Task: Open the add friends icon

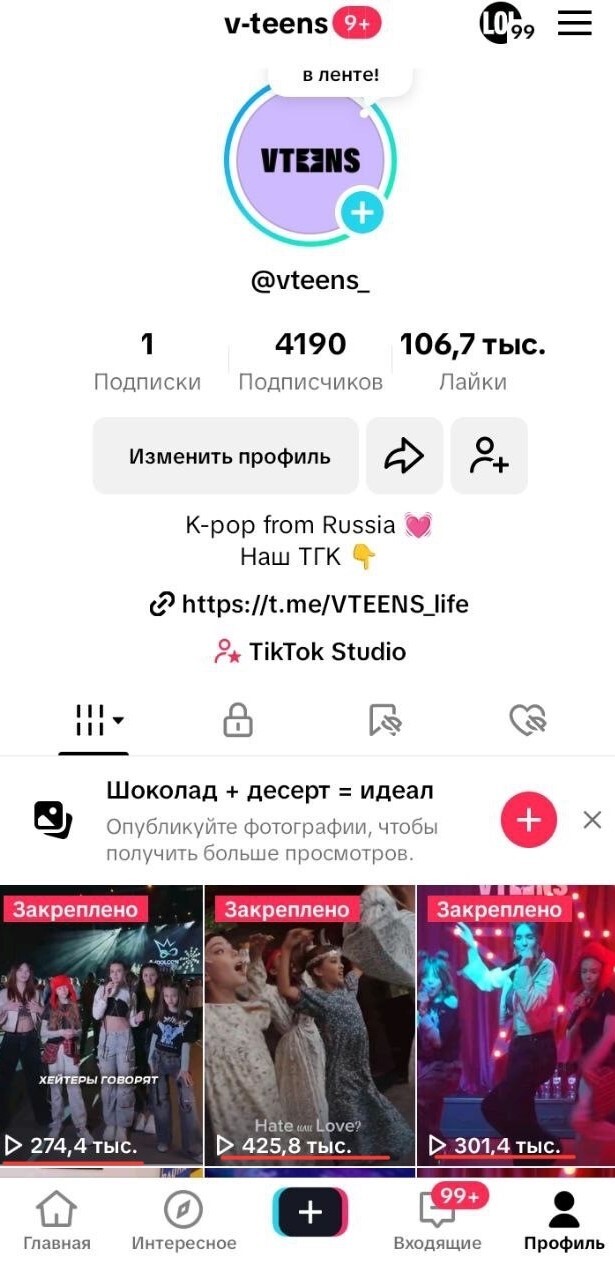Action: tap(489, 457)
